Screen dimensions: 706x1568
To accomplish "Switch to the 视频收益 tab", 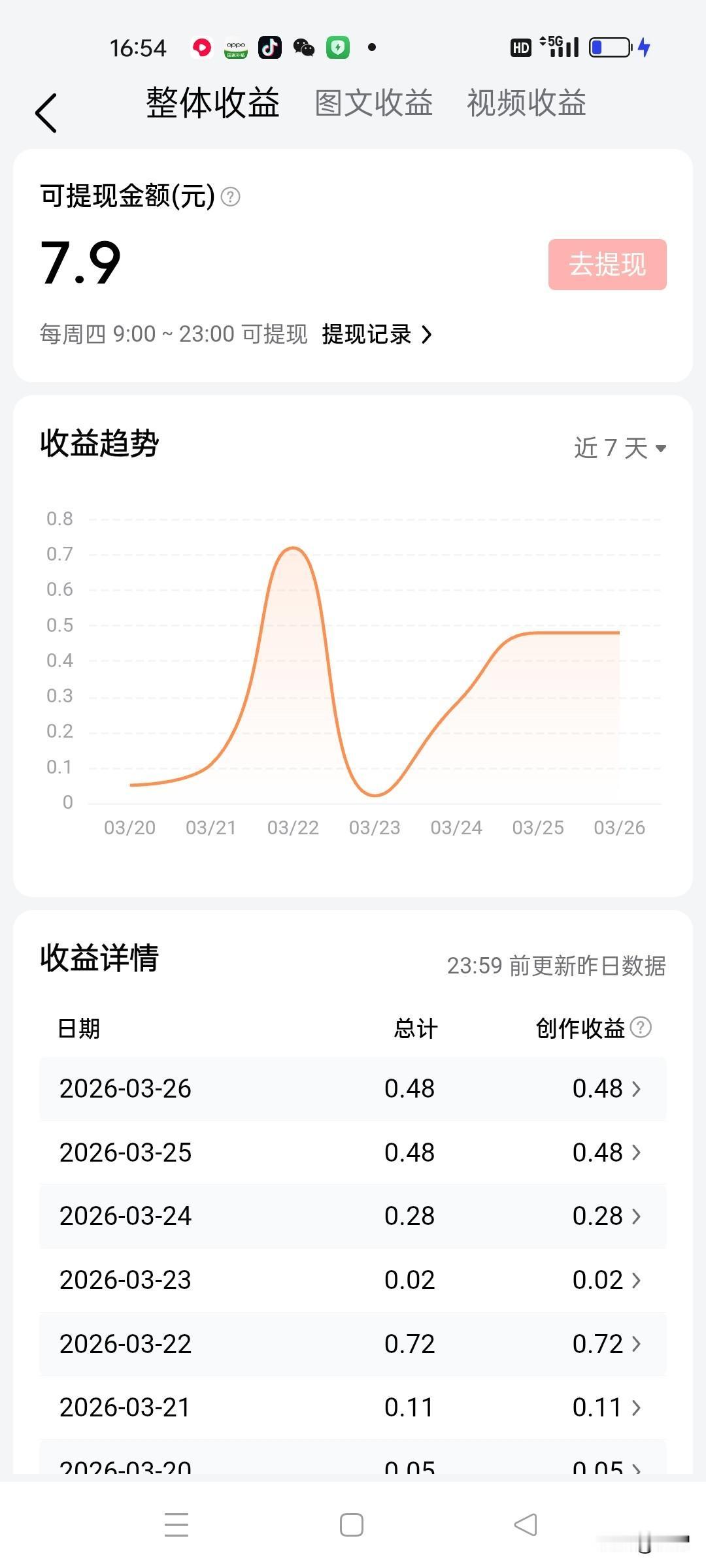I will pyautogui.click(x=526, y=103).
